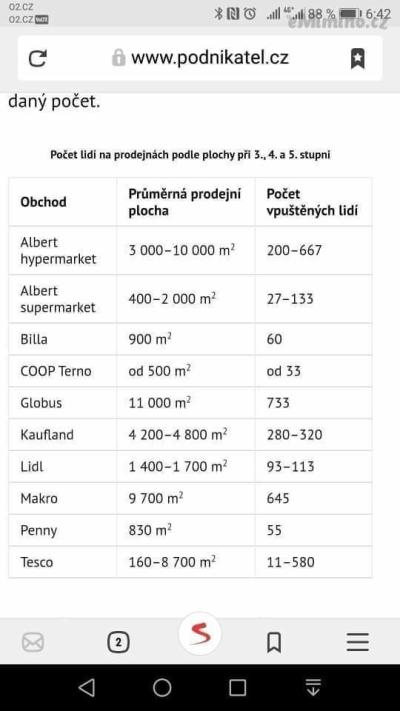Open saved bookmarks in the bottom bar
This screenshot has width=400, height=711.
point(274,642)
